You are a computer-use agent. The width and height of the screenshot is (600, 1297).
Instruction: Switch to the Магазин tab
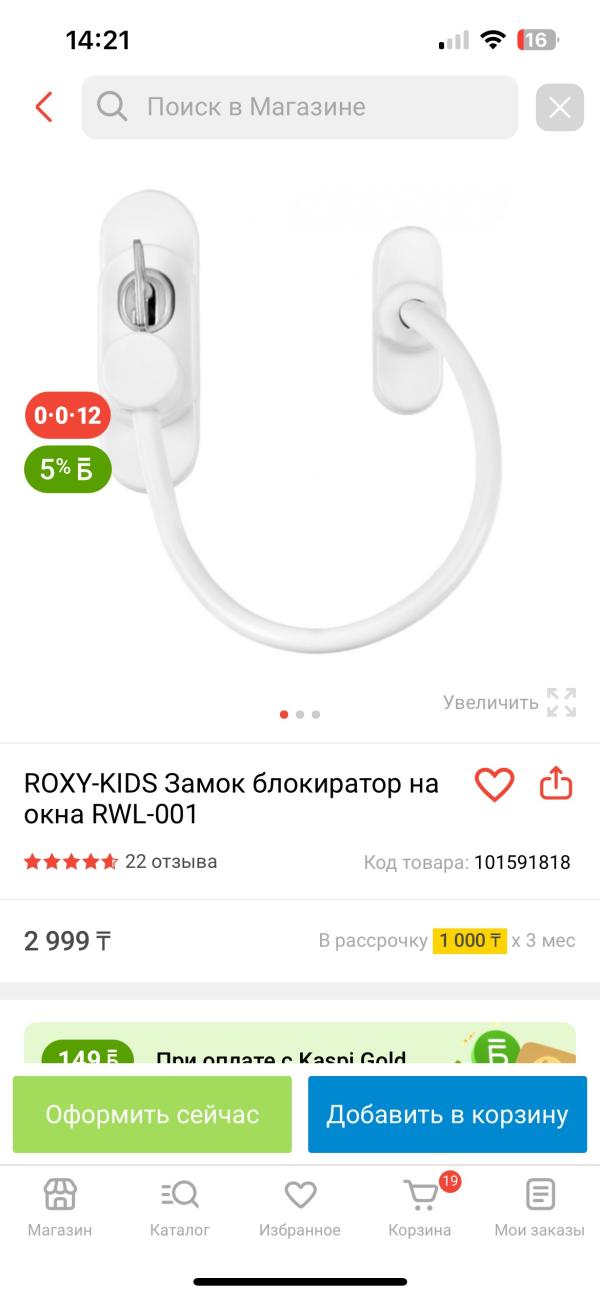pyautogui.click(x=60, y=1208)
